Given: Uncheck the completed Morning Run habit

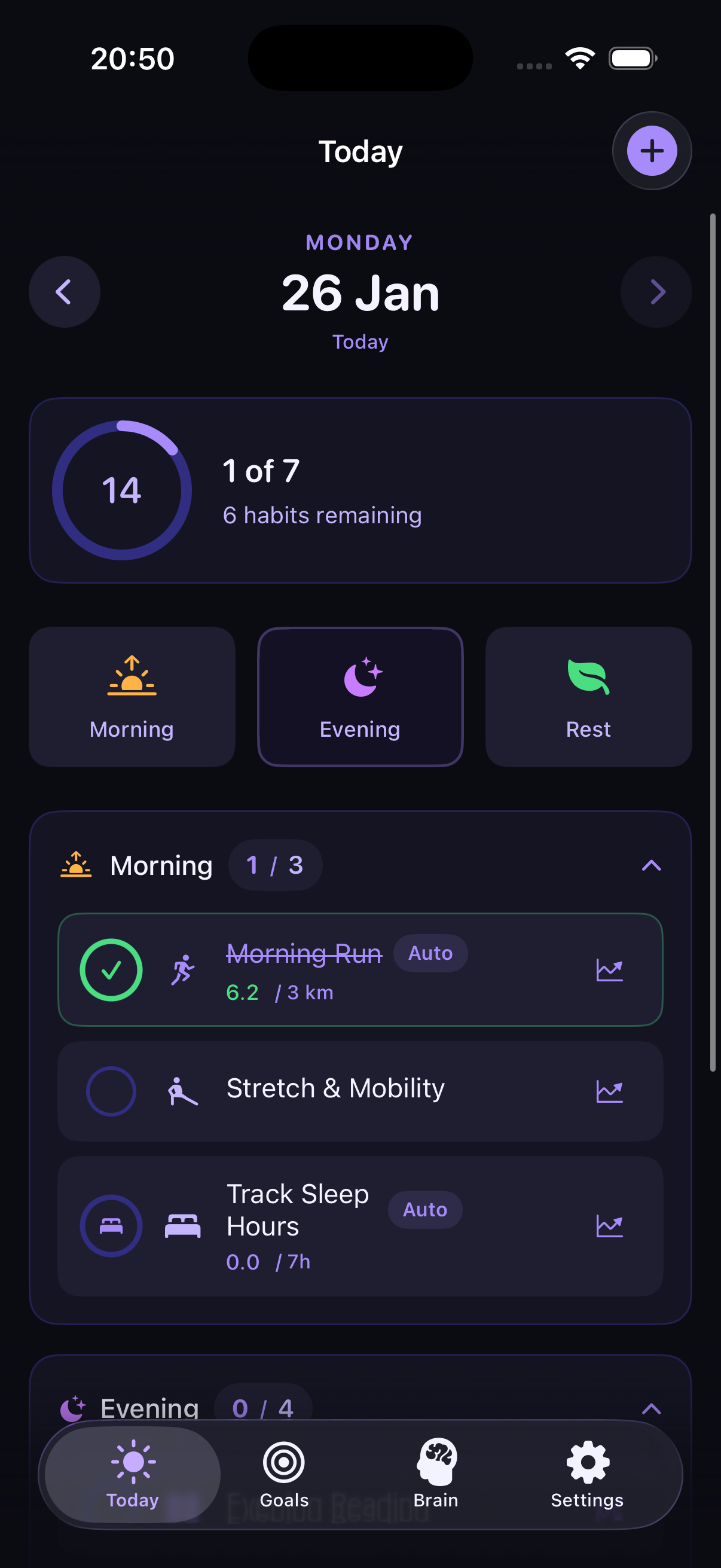Looking at the screenshot, I should pos(111,969).
